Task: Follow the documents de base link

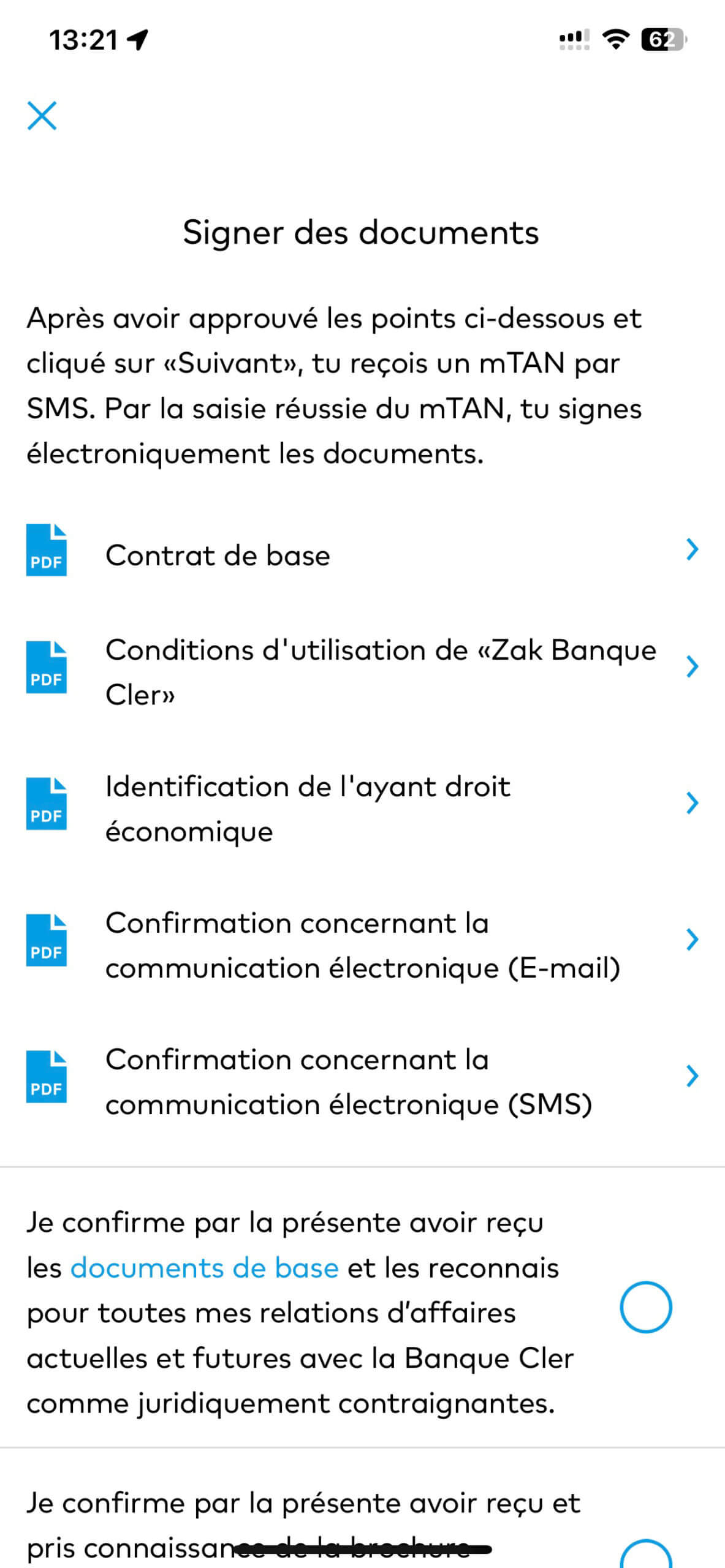Action: [204, 1268]
